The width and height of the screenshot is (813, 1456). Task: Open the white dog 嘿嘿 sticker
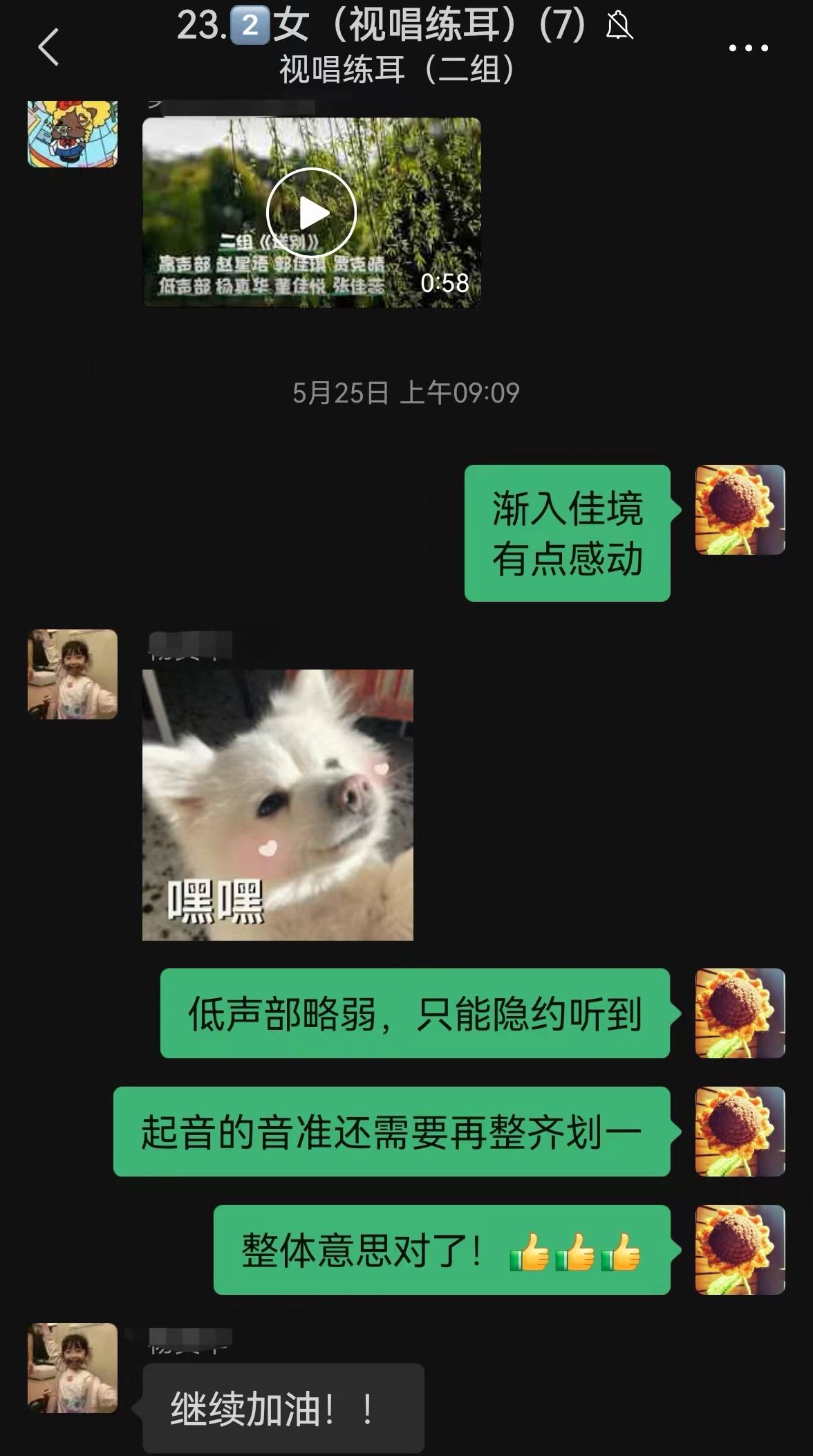click(x=278, y=804)
